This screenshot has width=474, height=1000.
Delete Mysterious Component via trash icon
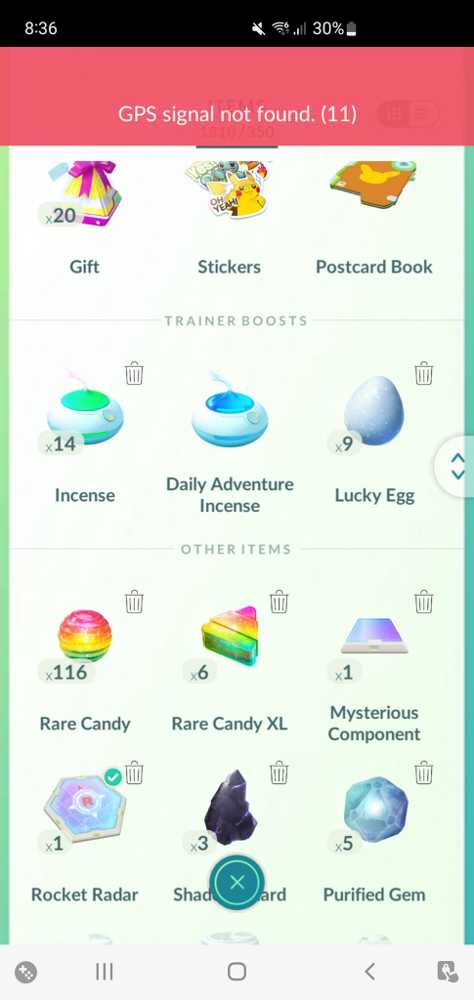424,601
